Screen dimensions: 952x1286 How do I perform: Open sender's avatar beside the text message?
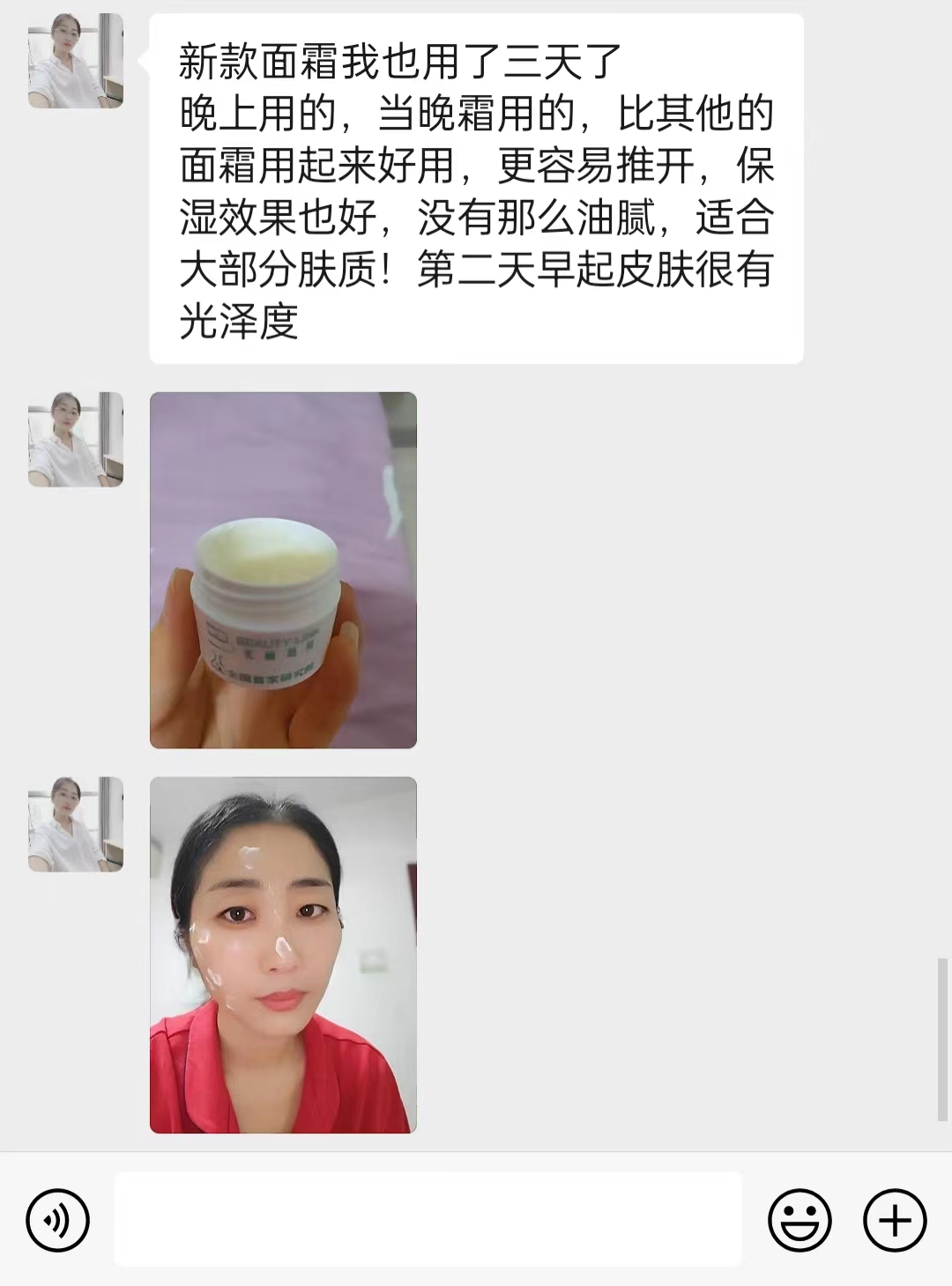tap(76, 61)
